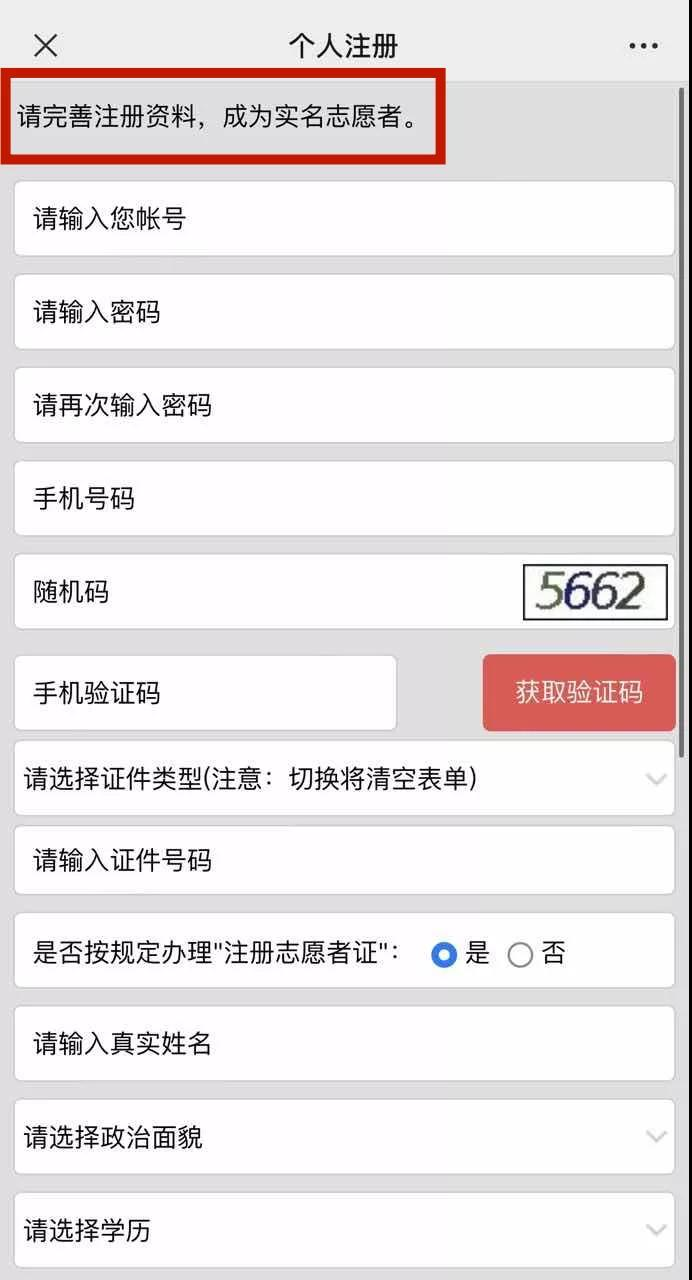Choose 否 for 注册志愿者证
692x1280 pixels.
pyautogui.click(x=520, y=955)
